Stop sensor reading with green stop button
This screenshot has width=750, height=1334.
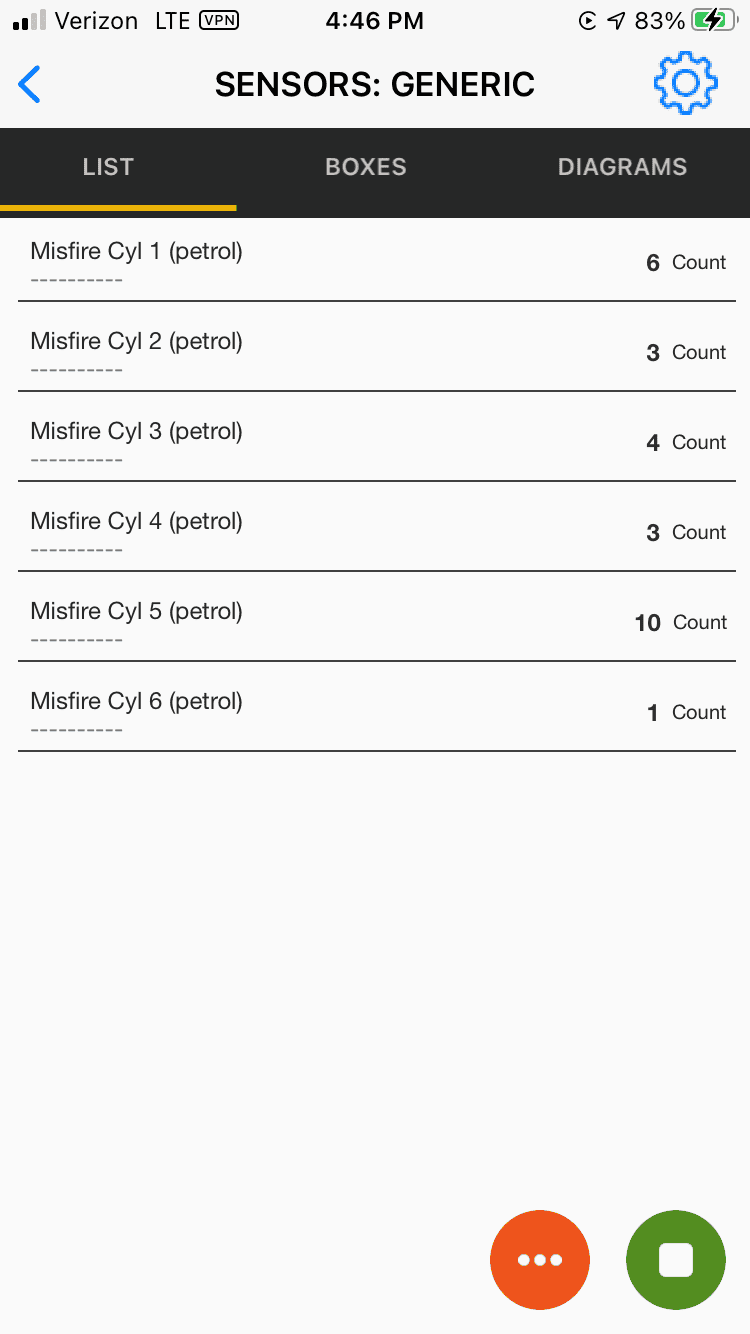pos(676,1260)
